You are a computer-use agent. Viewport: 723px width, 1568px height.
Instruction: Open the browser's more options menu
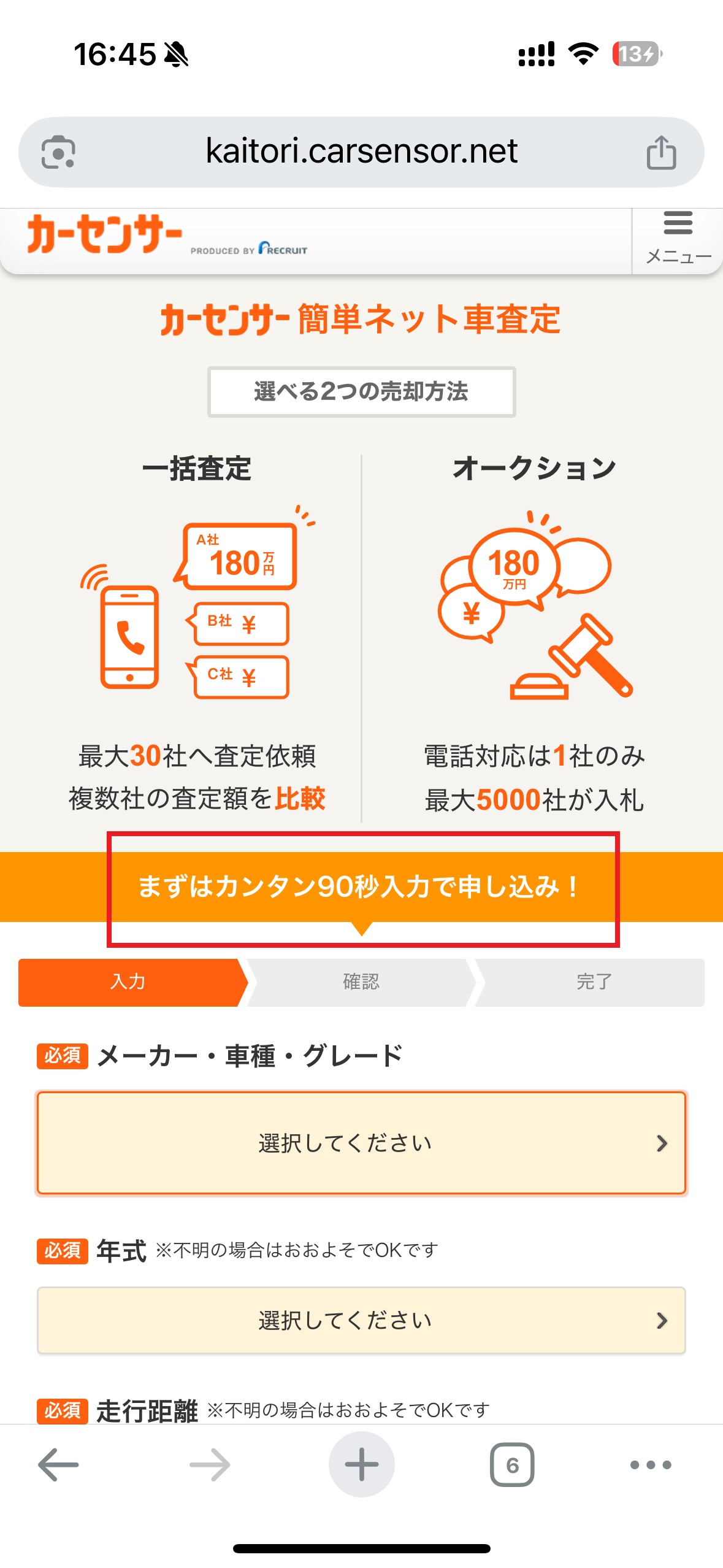651,1464
